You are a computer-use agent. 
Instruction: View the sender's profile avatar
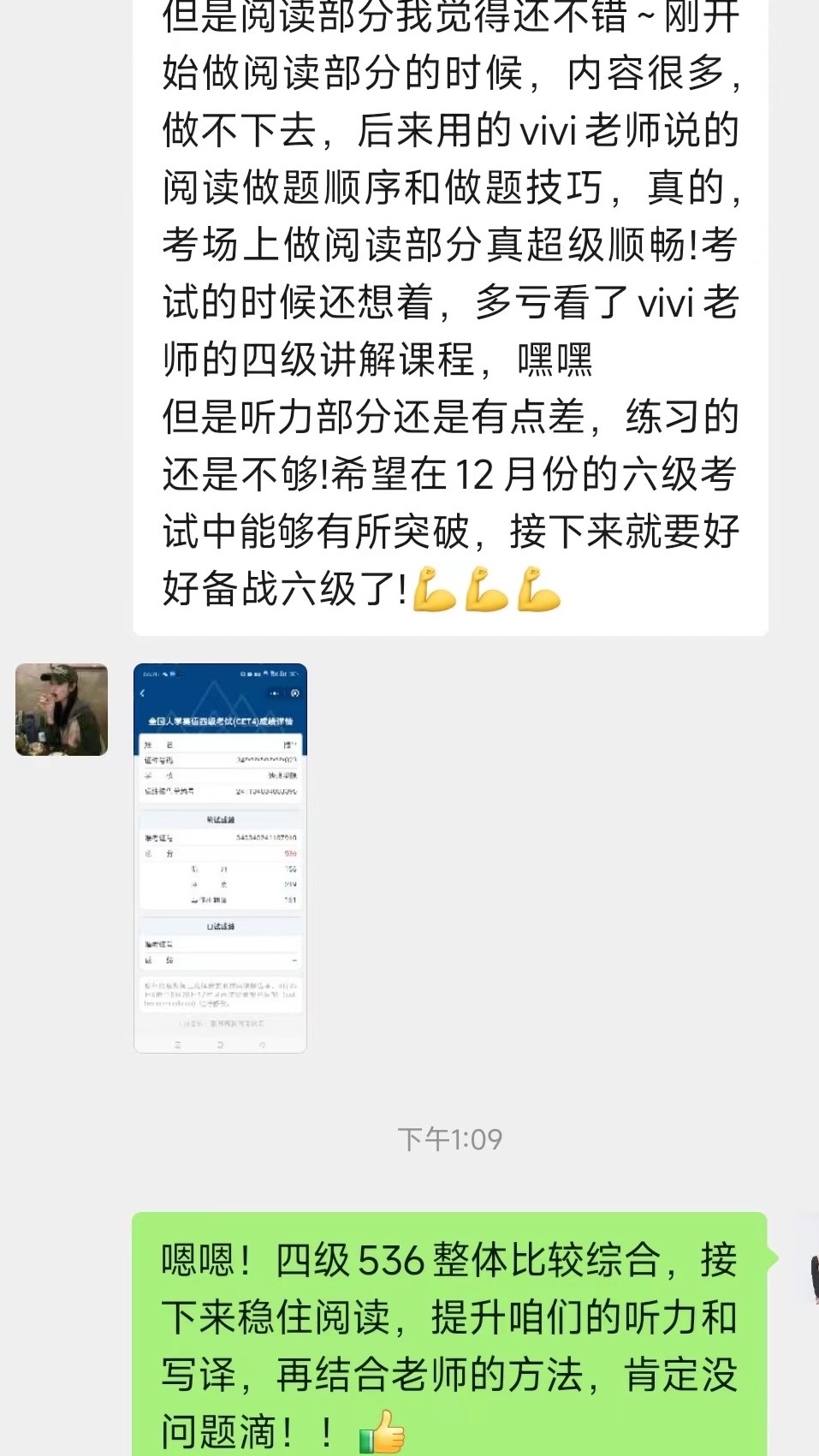click(x=62, y=709)
